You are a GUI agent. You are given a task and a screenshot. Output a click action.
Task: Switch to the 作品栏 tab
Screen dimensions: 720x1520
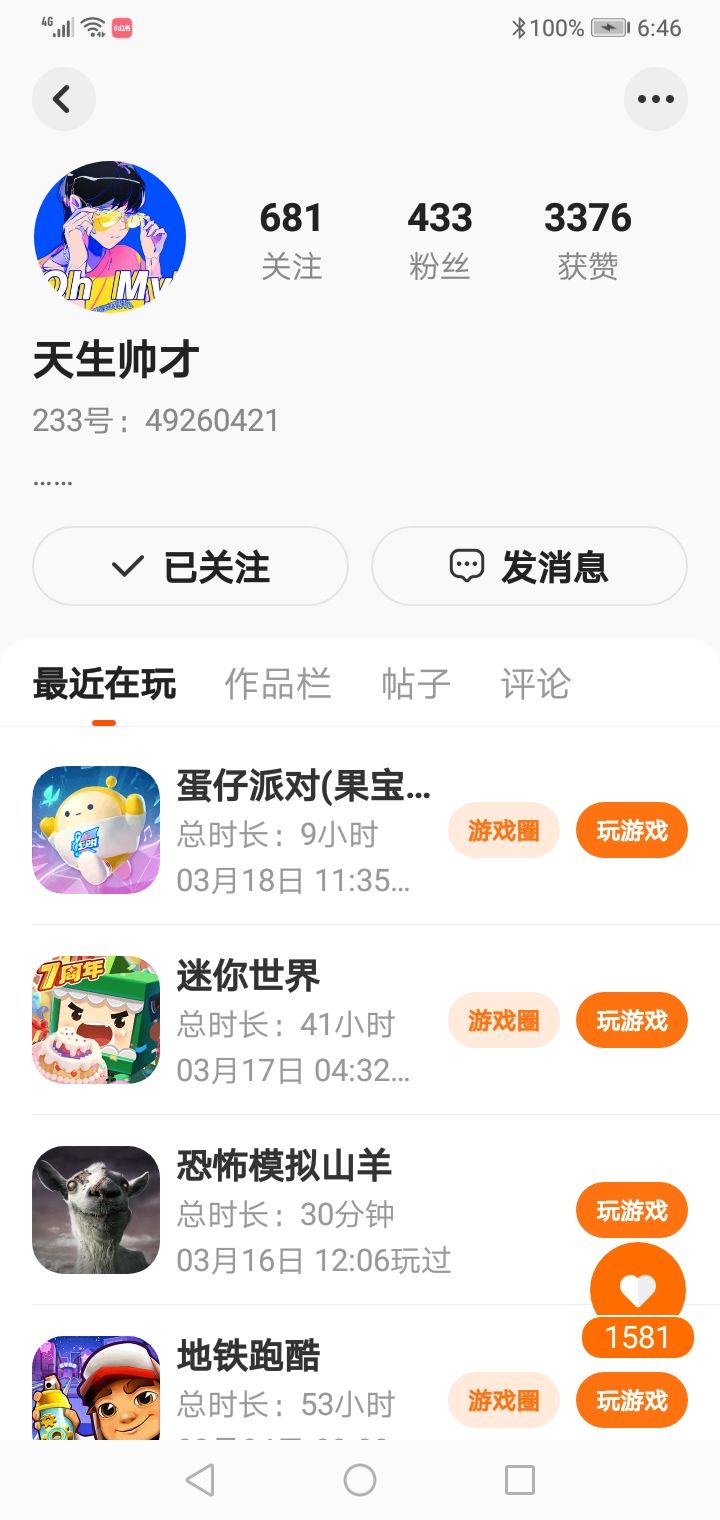coord(277,684)
